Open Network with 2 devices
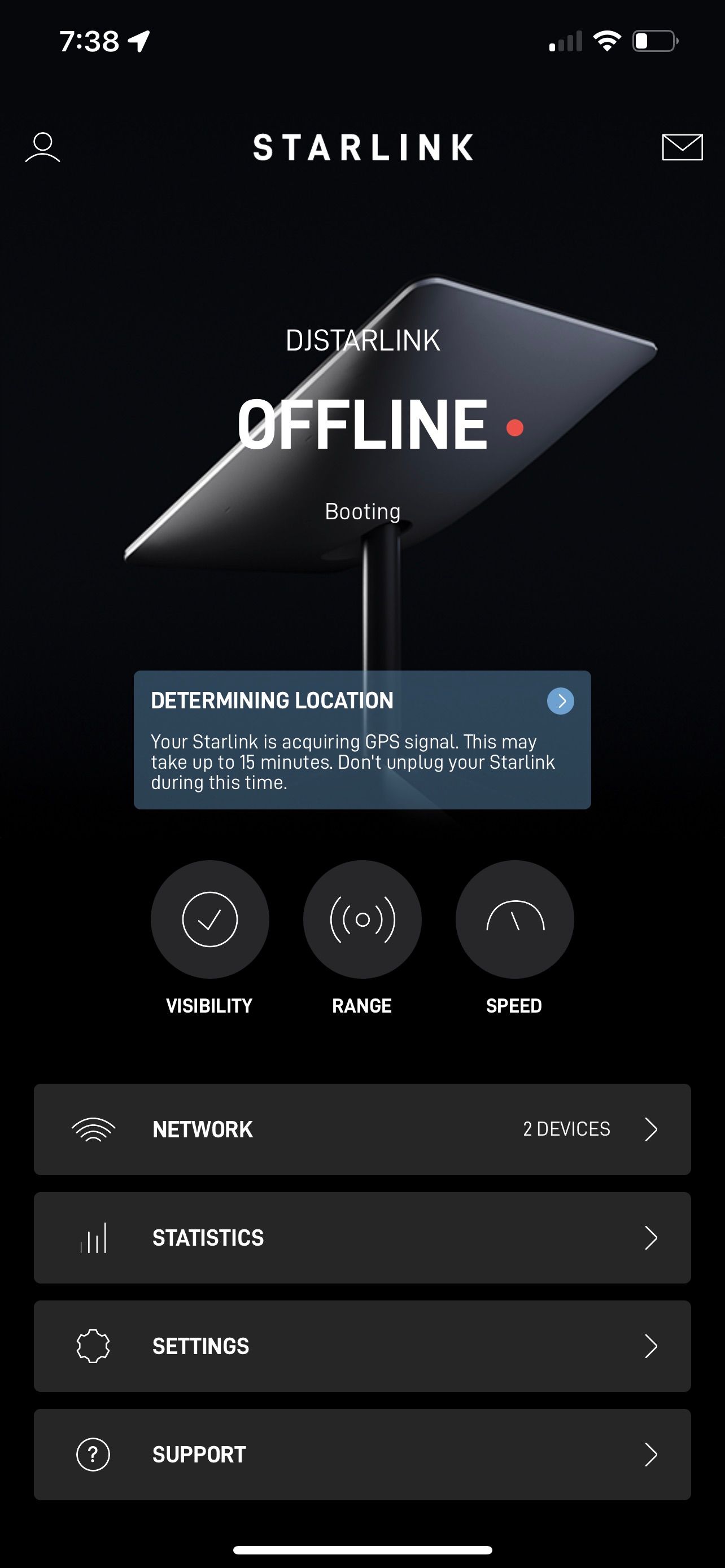725x1568 pixels. click(362, 1129)
